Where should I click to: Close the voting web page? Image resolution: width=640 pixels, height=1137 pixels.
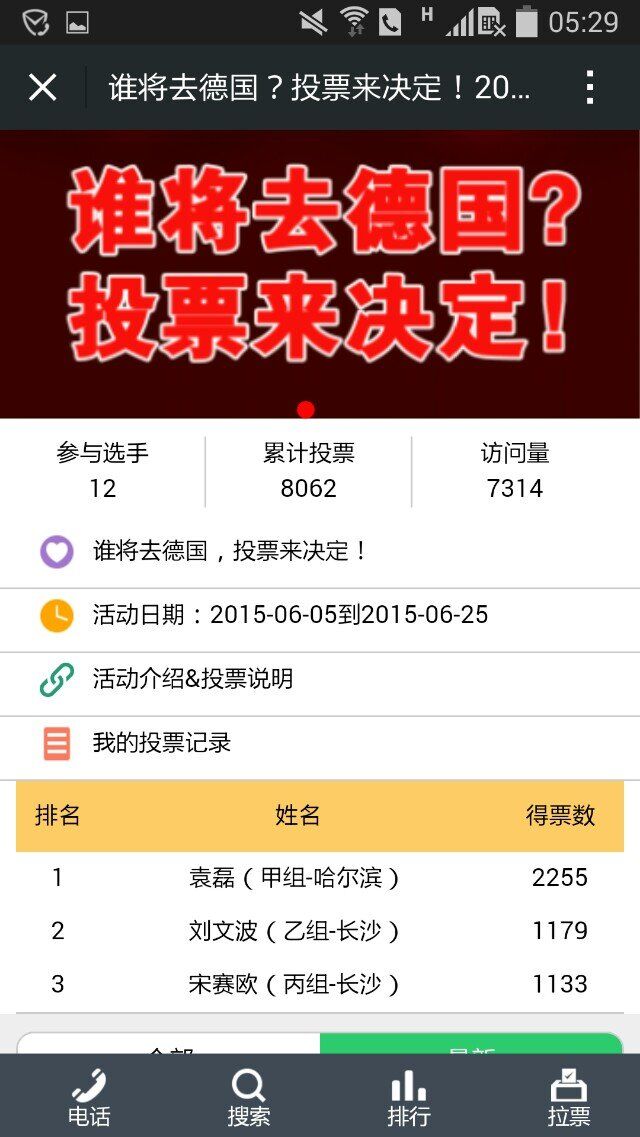(x=43, y=88)
